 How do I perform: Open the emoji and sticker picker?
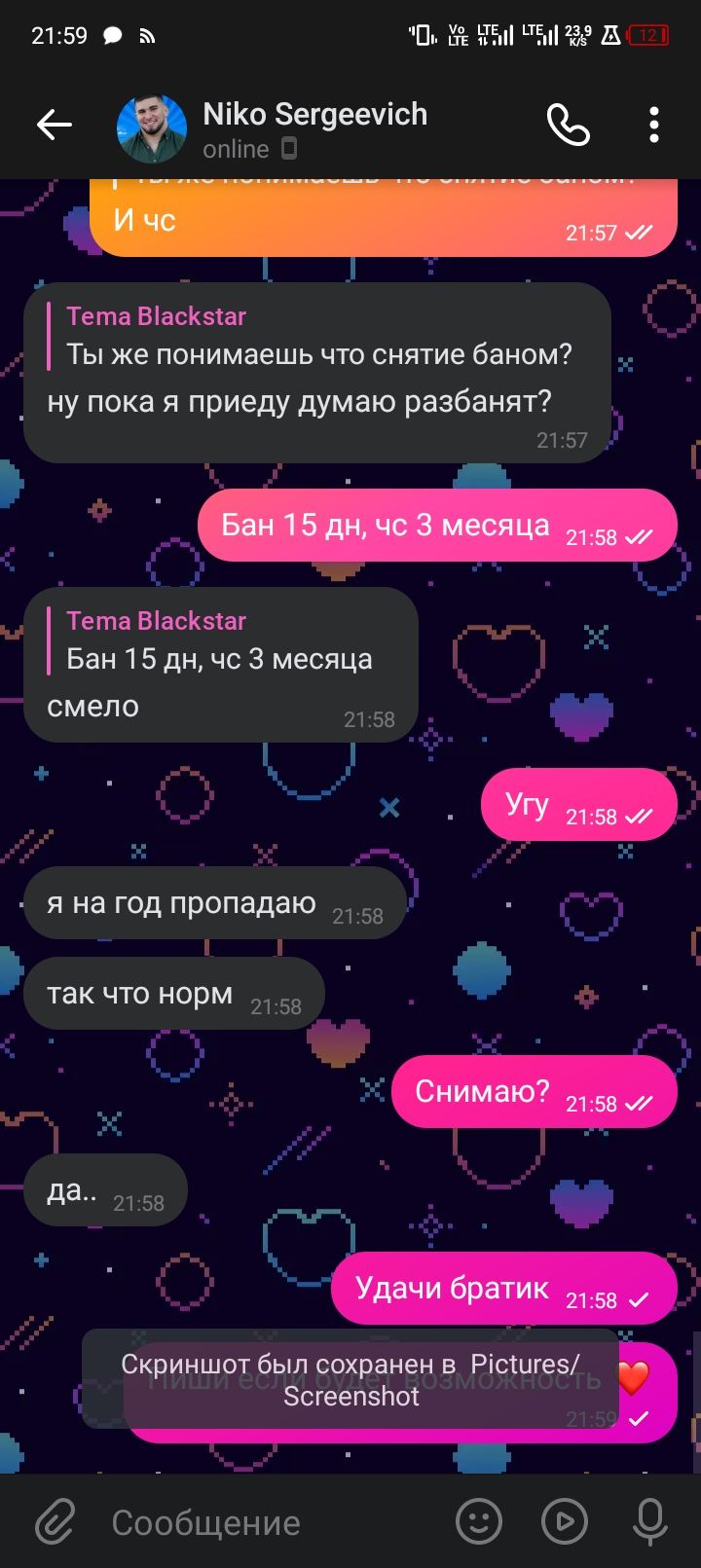(x=479, y=1521)
